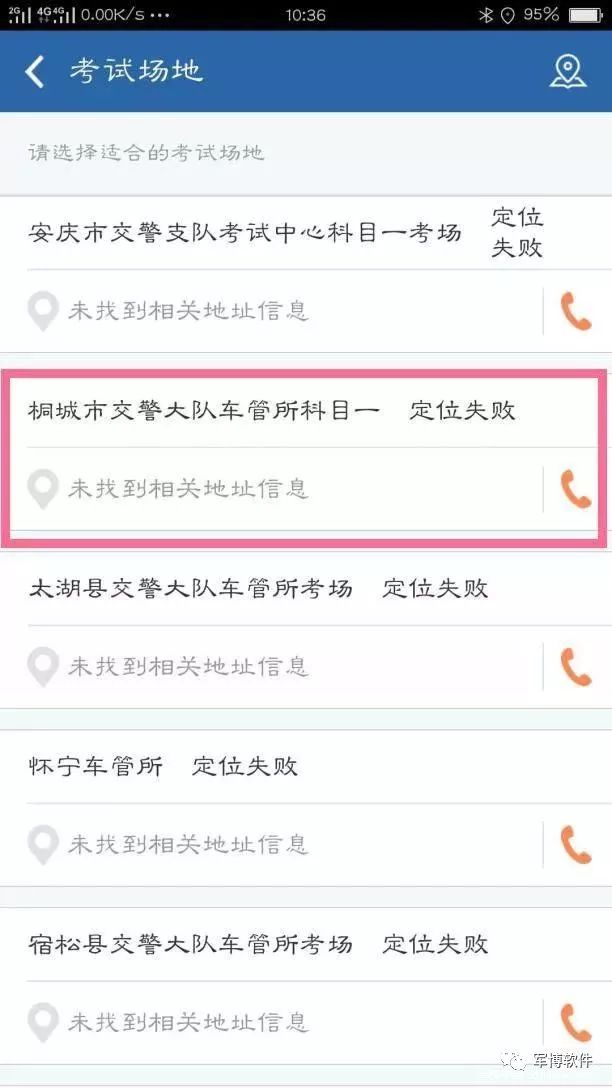Image resolution: width=612 pixels, height=1088 pixels.
Task: Open the map location icon
Action: [x=567, y=71]
